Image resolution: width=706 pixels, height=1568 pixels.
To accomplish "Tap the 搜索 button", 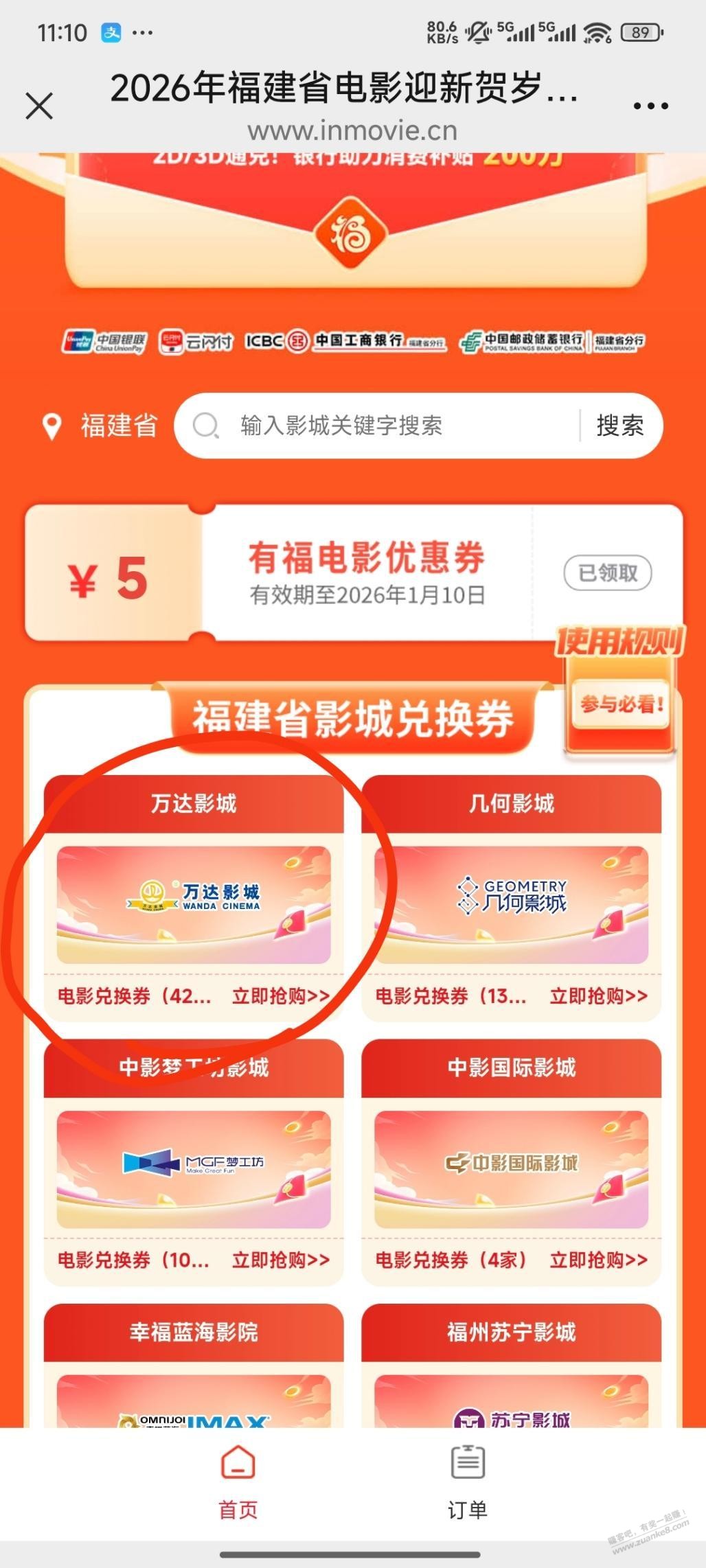I will point(619,426).
